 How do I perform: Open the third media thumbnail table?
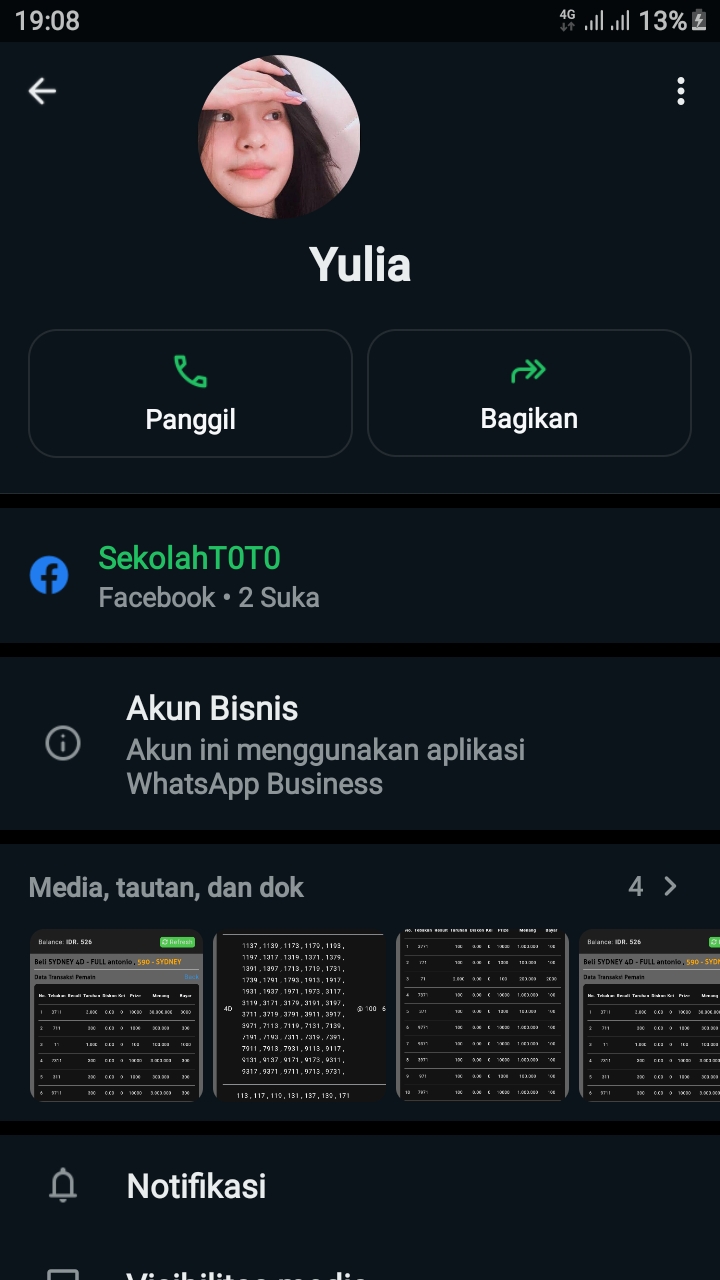tap(483, 1015)
